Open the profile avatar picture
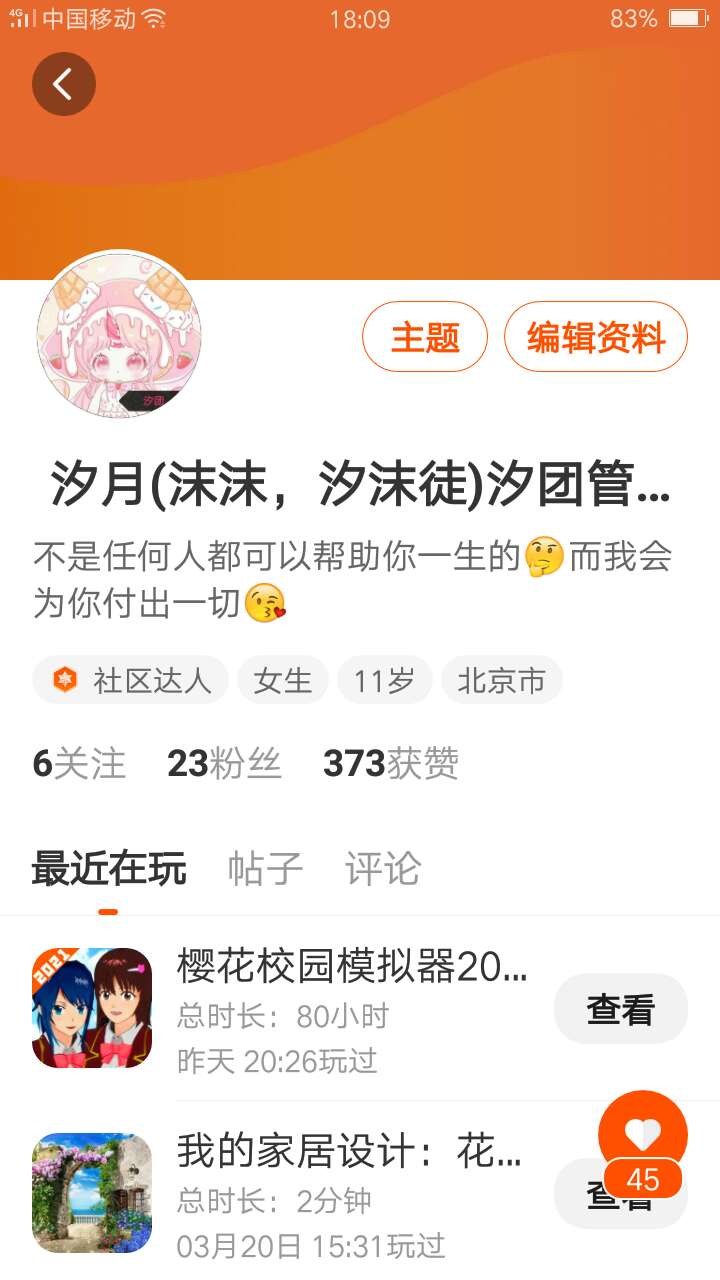 [x=119, y=335]
